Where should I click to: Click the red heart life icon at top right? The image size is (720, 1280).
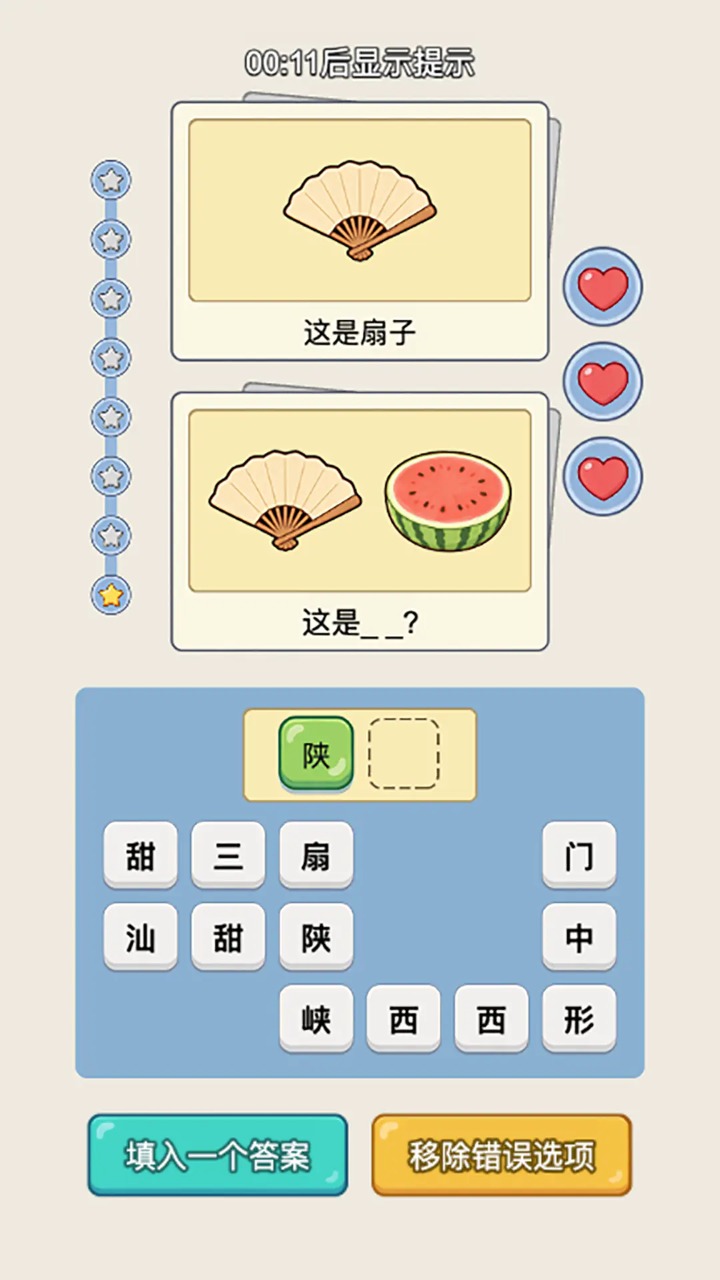pyautogui.click(x=603, y=287)
